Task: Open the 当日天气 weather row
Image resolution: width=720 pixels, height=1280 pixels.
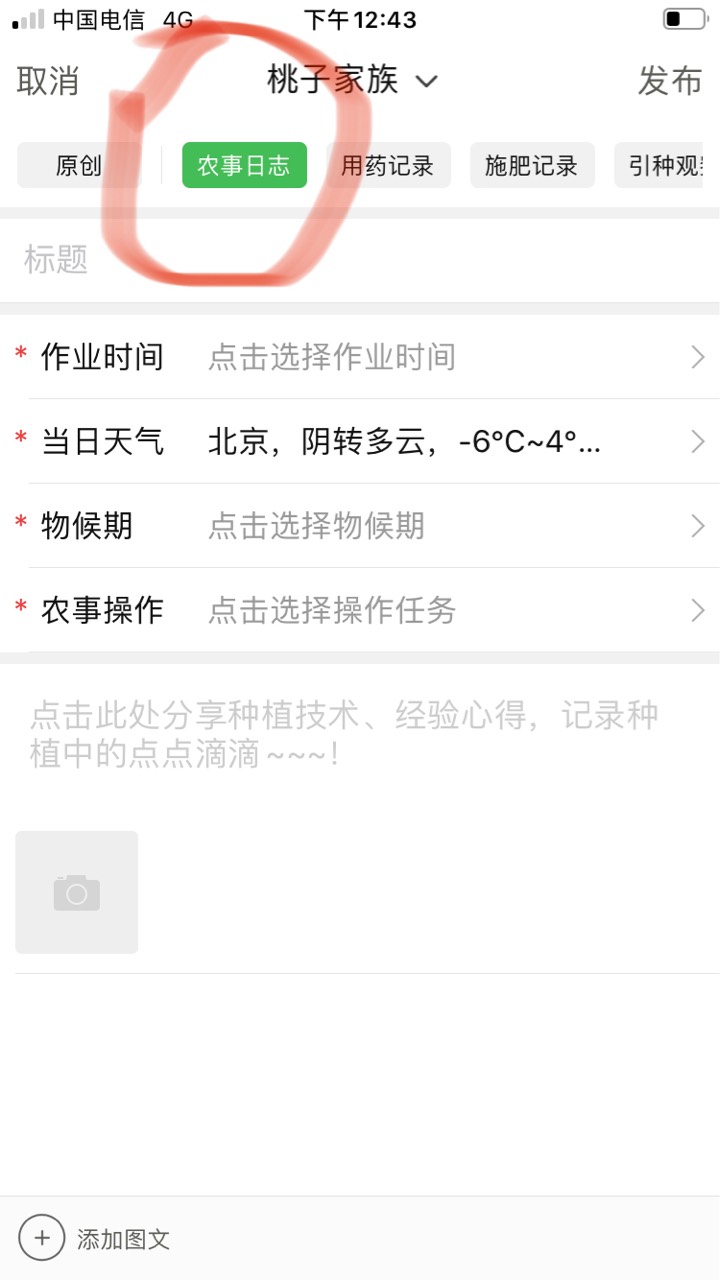Action: click(x=360, y=441)
